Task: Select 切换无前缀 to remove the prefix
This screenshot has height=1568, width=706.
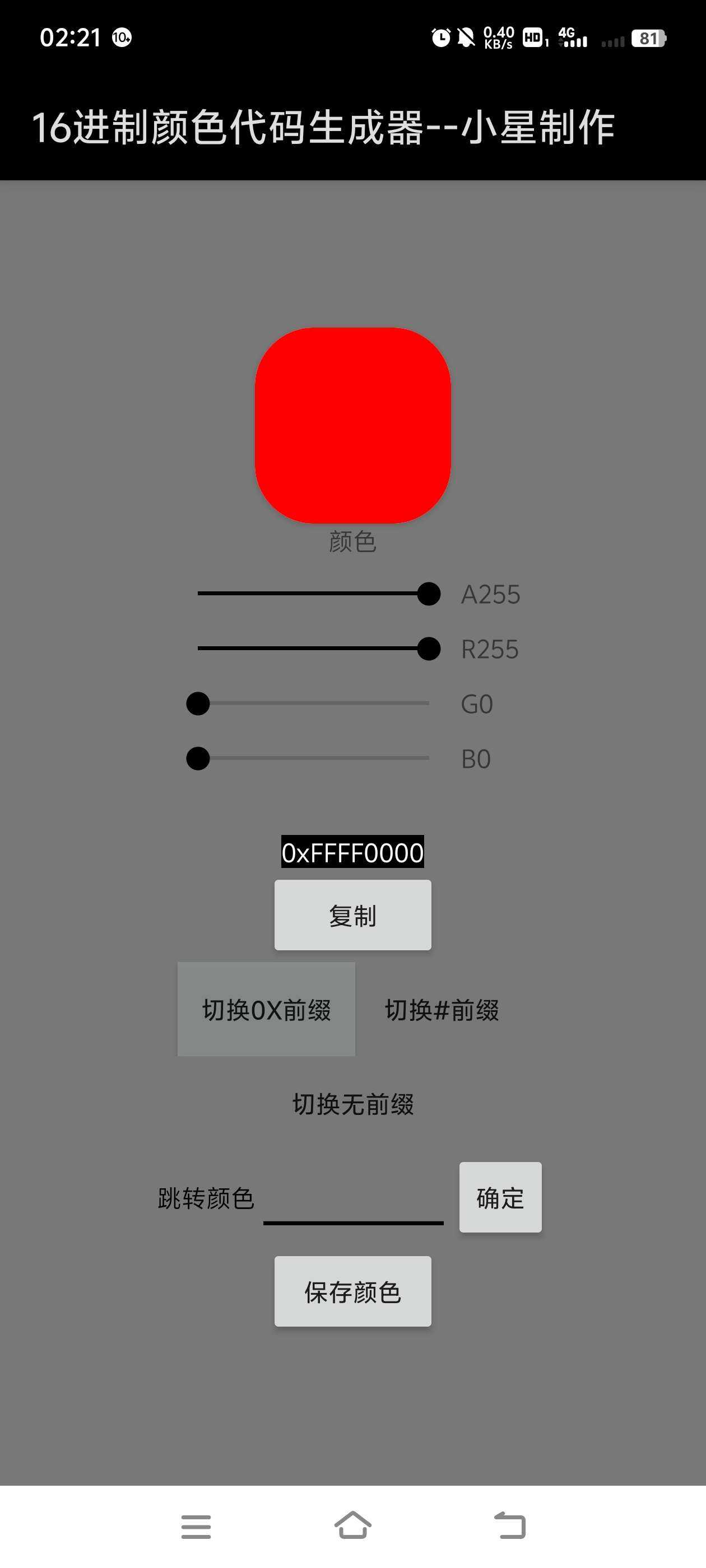Action: pos(352,1104)
